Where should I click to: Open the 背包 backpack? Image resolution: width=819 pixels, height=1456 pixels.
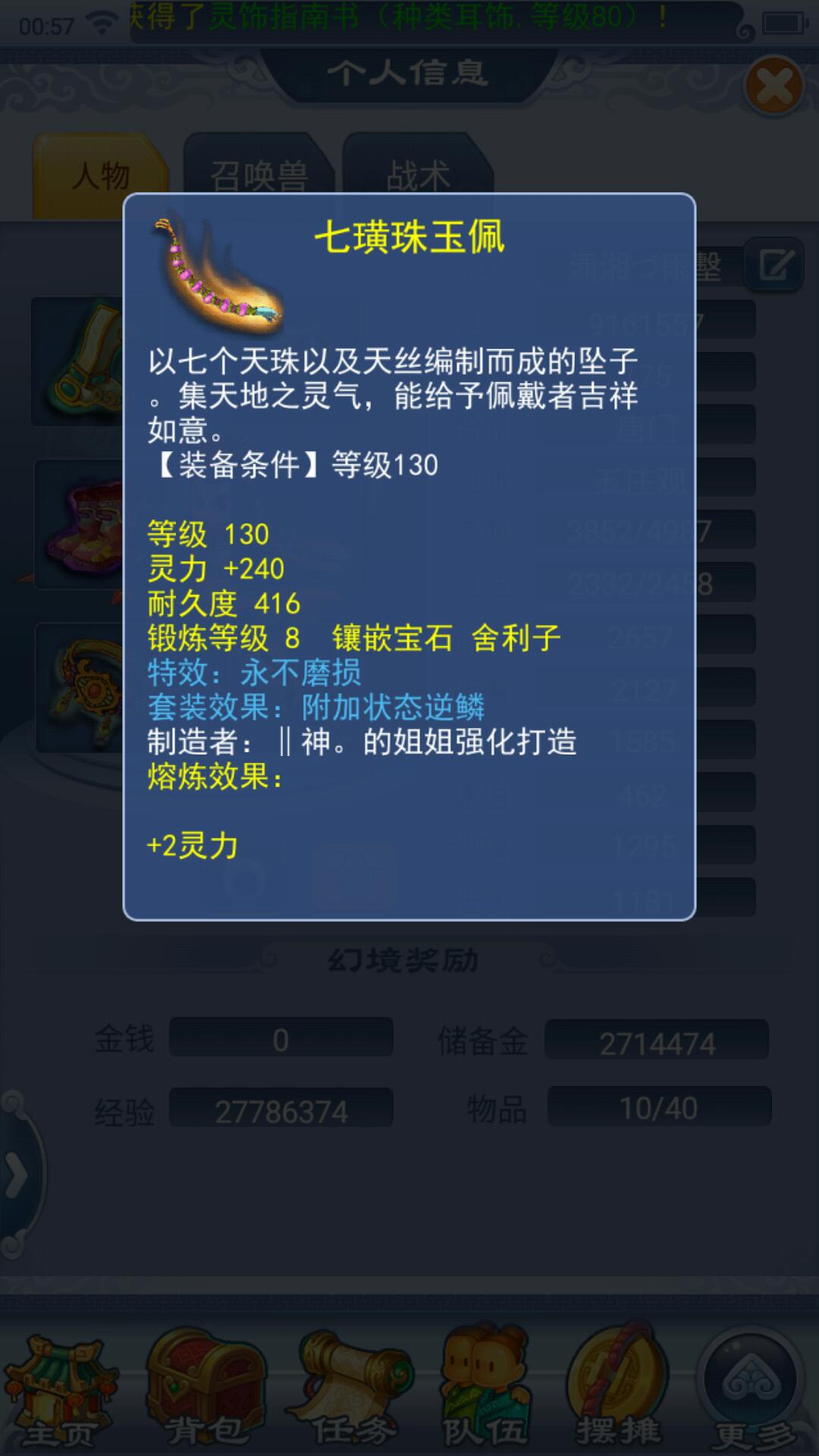[205, 1389]
